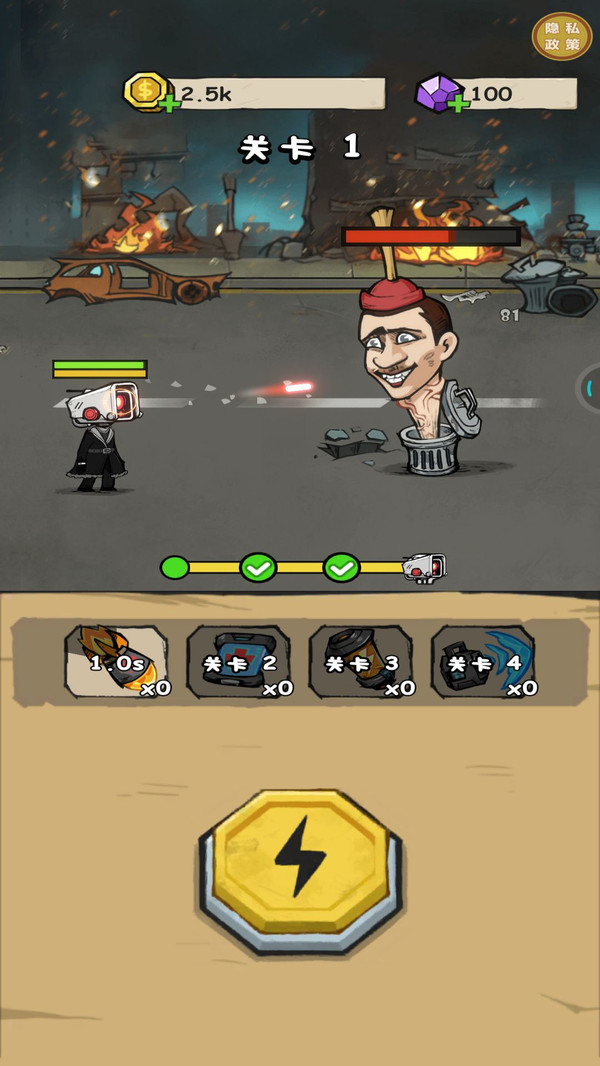Select the barrel skill locked at 关卡 3
The width and height of the screenshot is (600, 1066).
pyautogui.click(x=361, y=661)
